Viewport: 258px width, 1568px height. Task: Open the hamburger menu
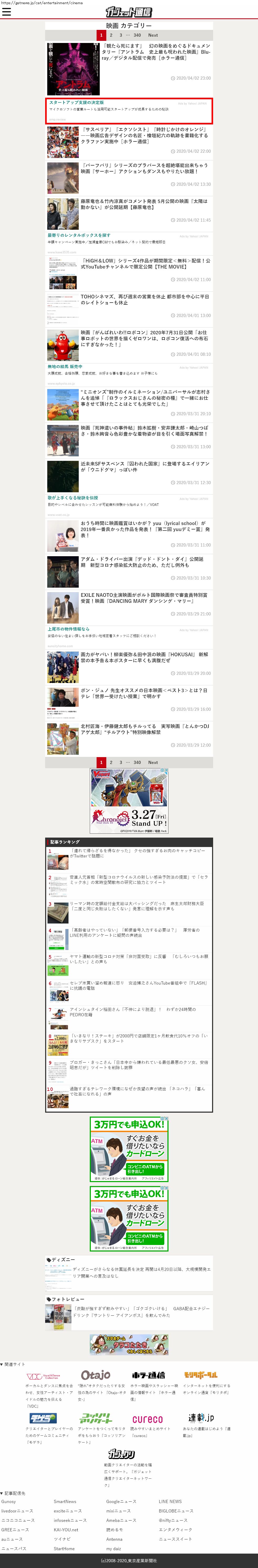click(7, 12)
